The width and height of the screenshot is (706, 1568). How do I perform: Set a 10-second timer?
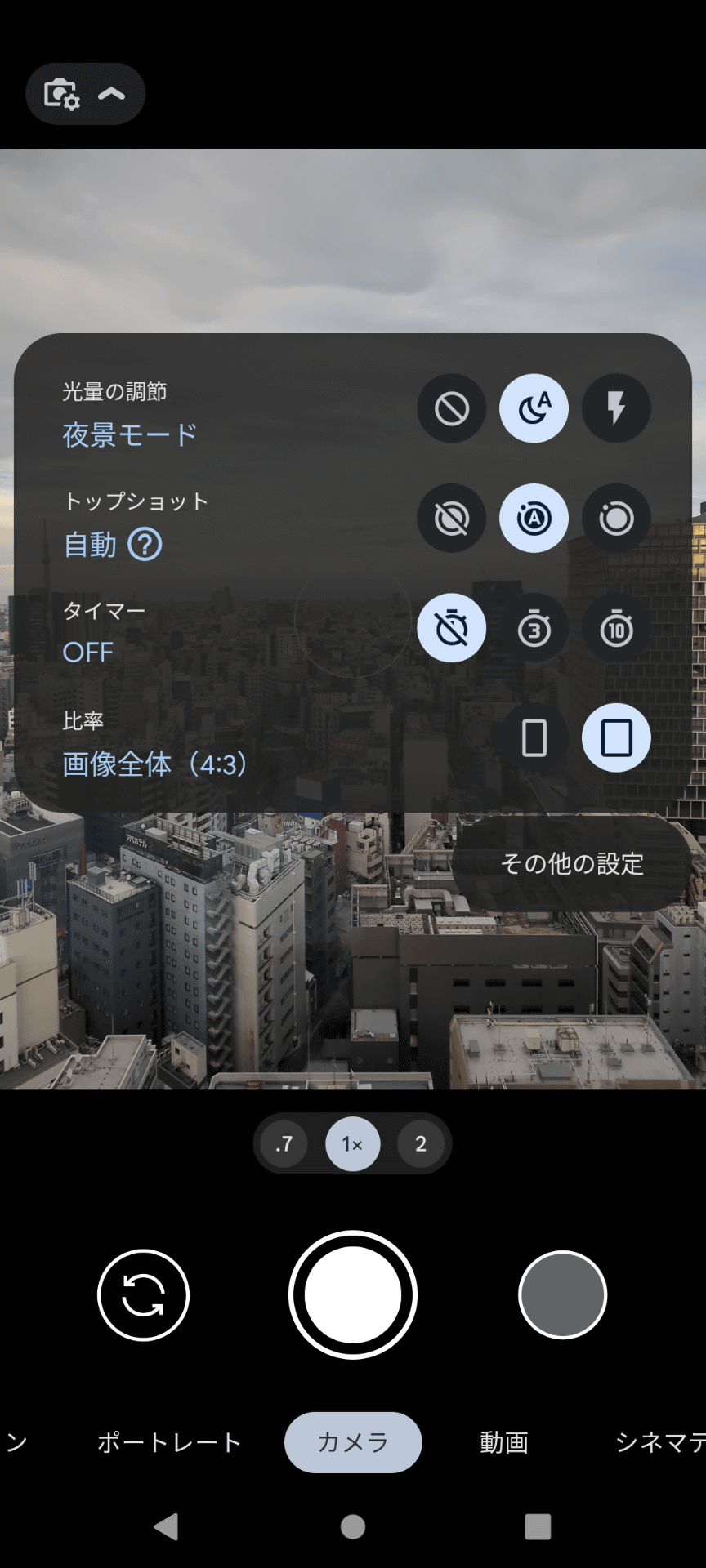tap(616, 629)
